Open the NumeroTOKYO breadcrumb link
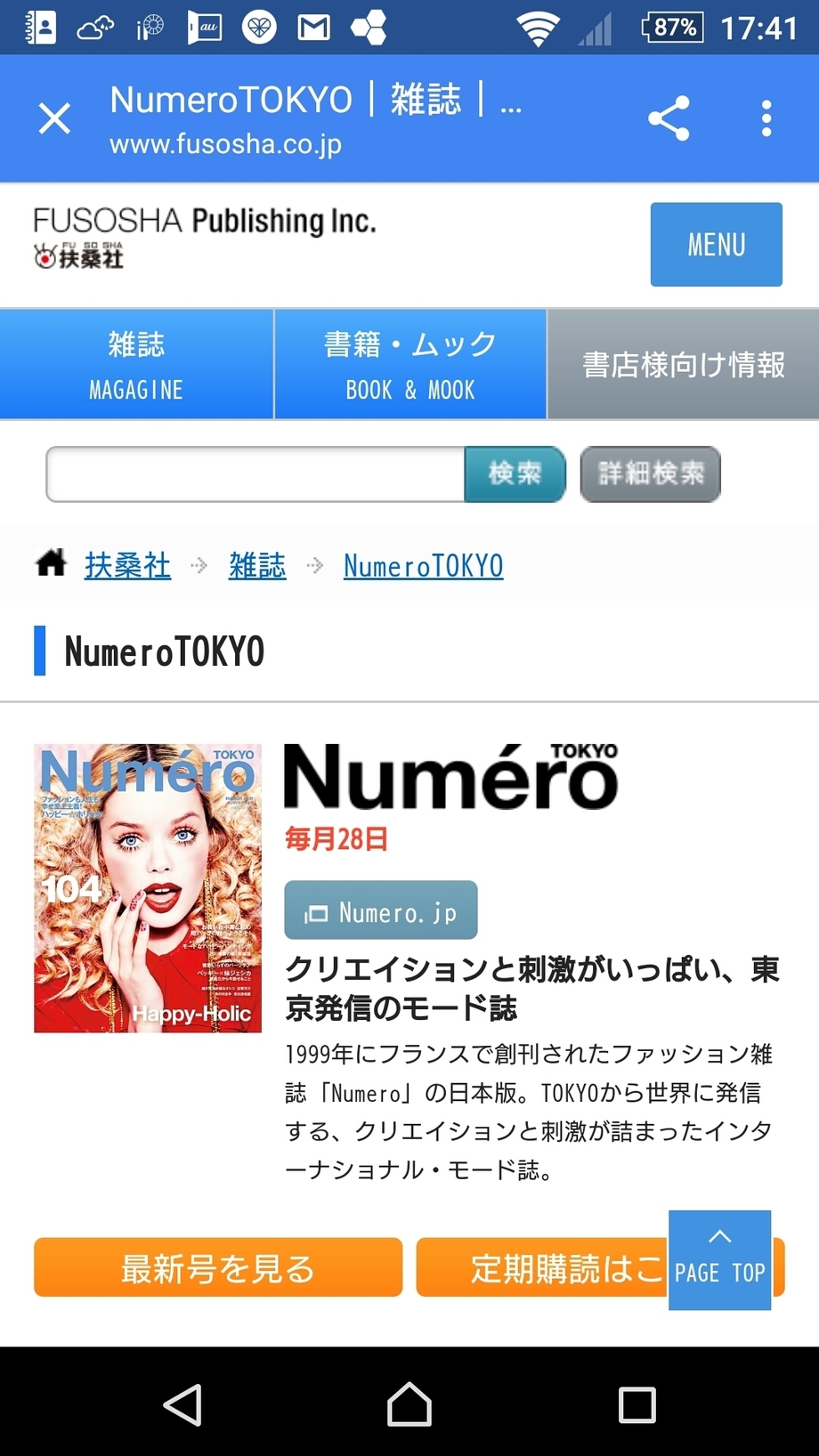Image resolution: width=819 pixels, height=1456 pixels. pyautogui.click(x=423, y=566)
